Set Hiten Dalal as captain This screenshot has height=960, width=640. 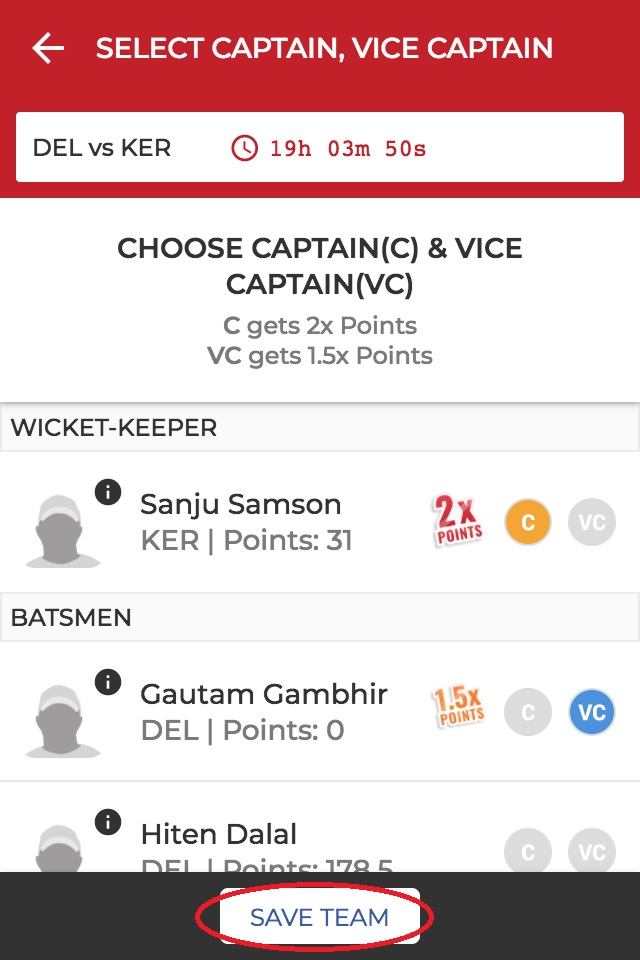pos(528,852)
